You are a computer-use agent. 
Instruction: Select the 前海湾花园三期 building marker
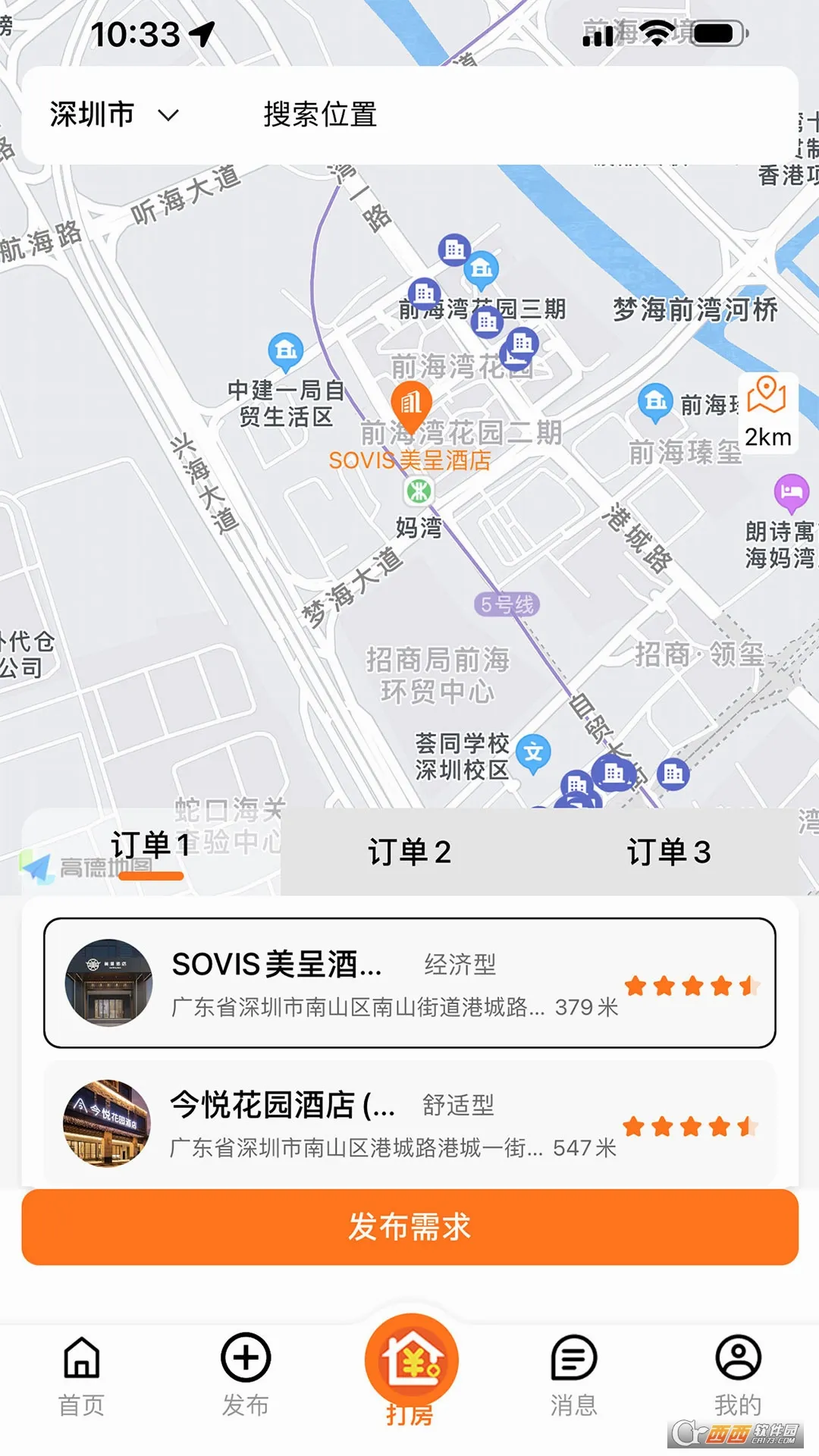(425, 291)
